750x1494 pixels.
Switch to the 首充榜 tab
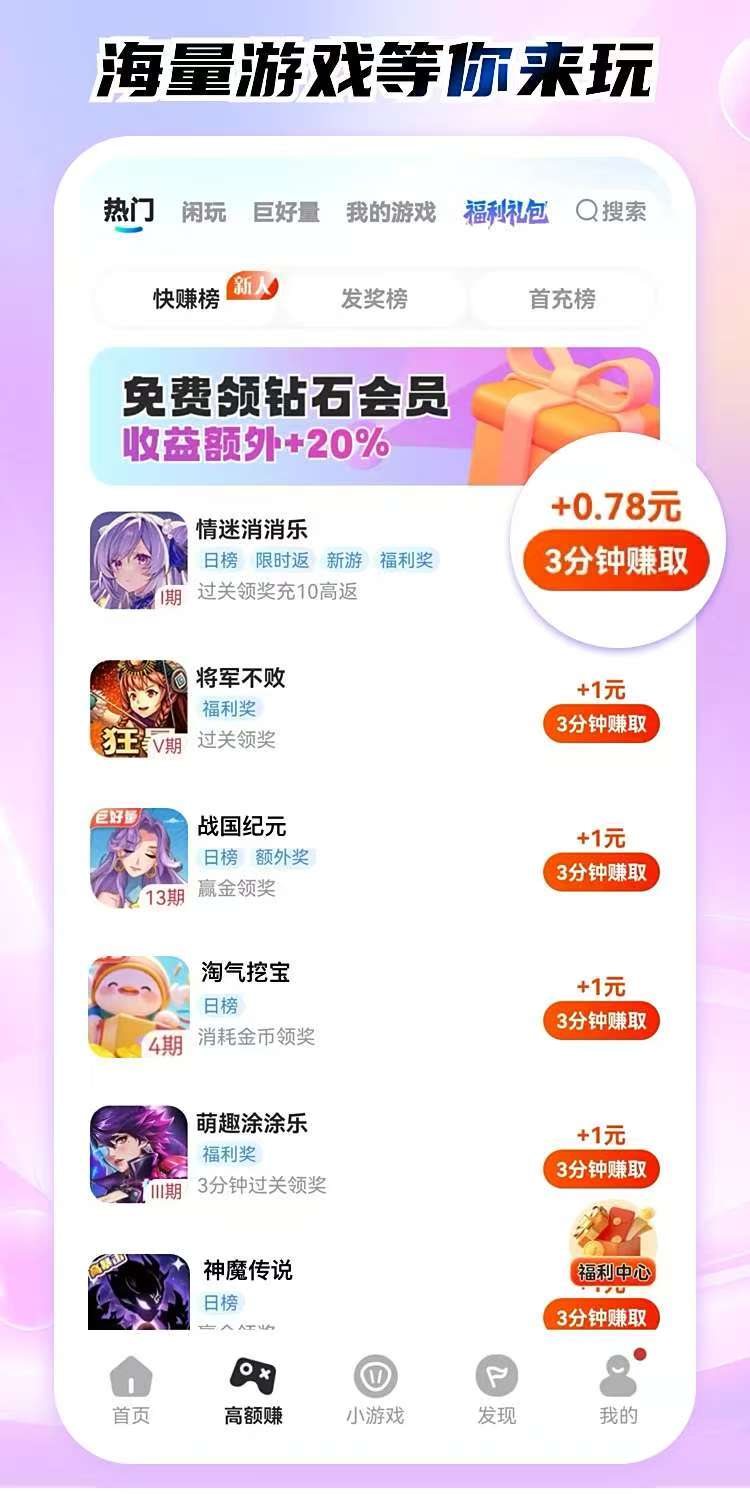pyautogui.click(x=560, y=297)
